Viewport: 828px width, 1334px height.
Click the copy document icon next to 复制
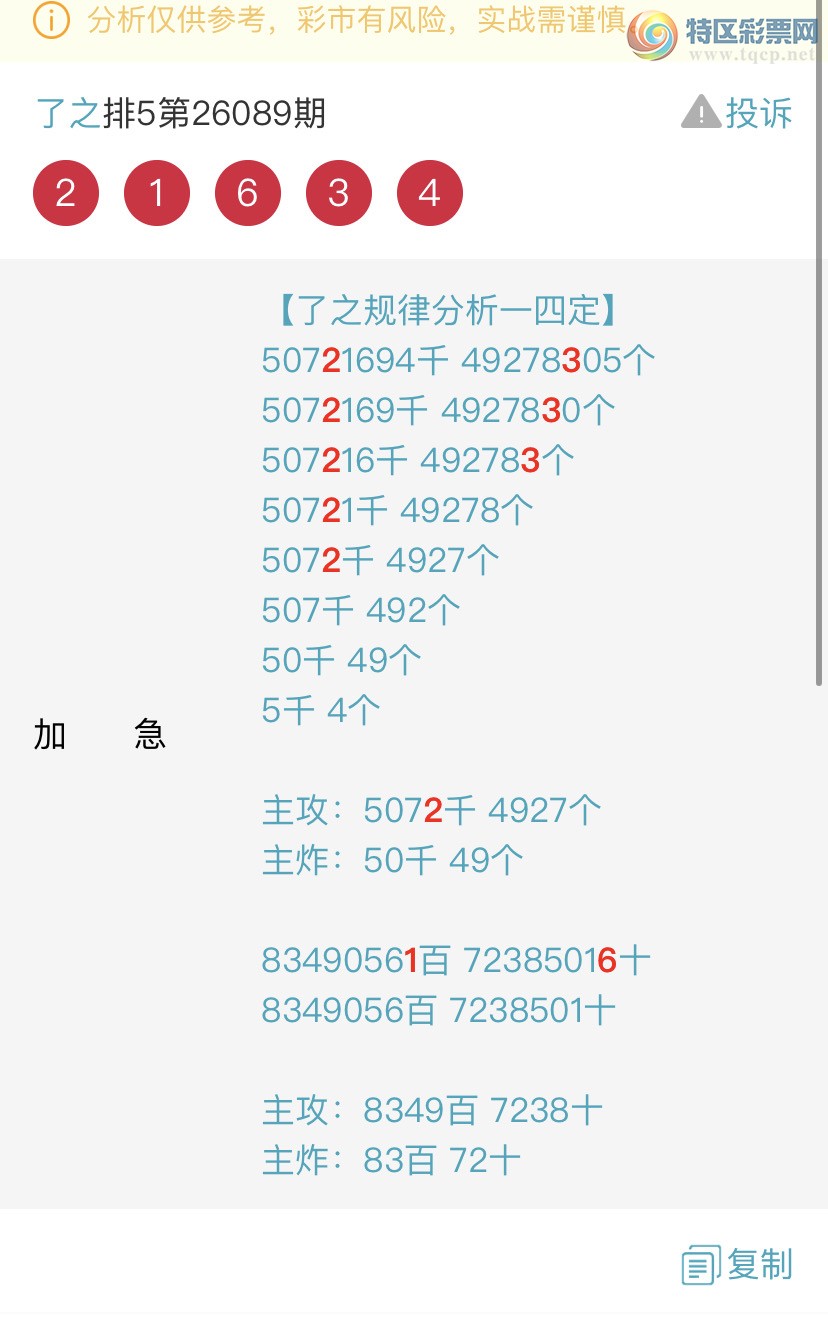coord(700,1265)
